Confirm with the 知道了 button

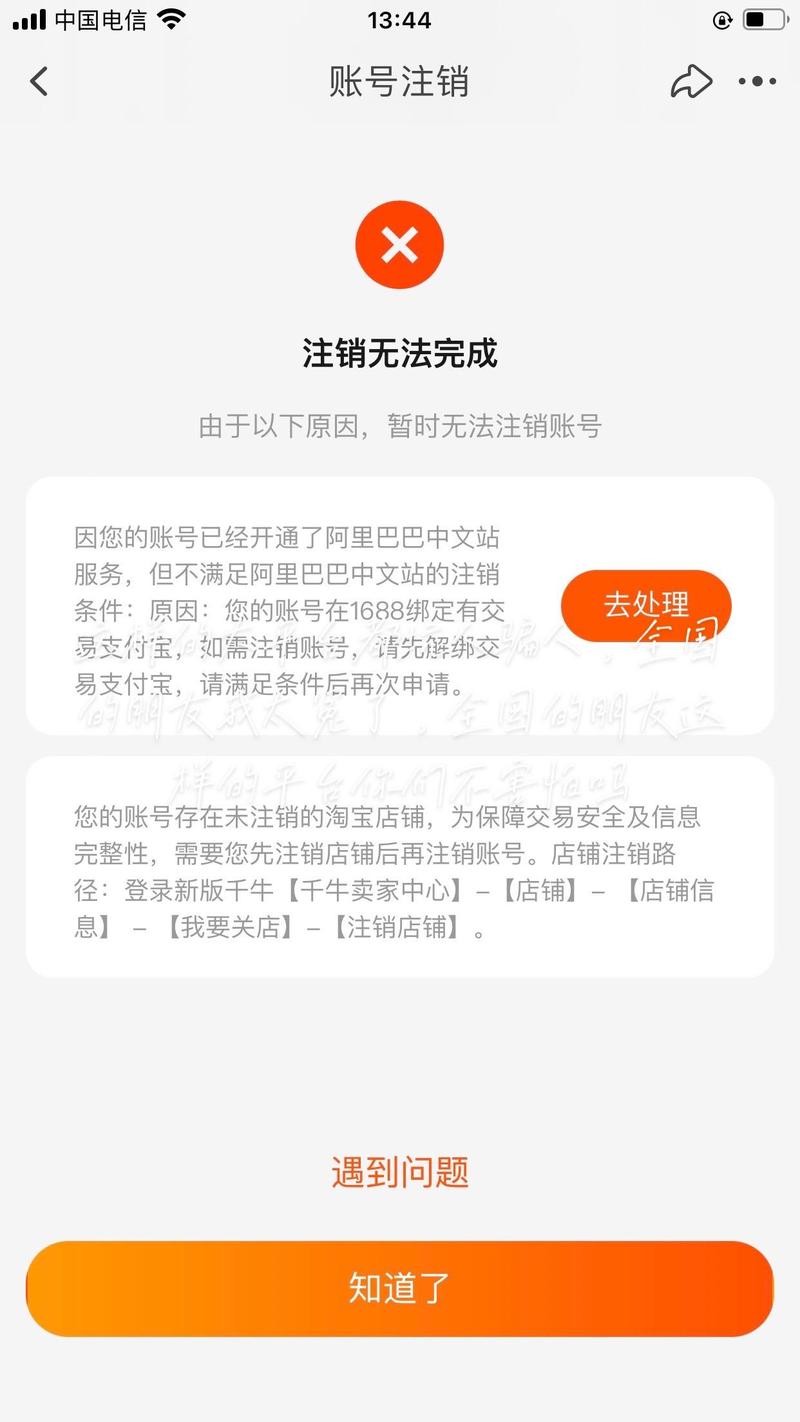[400, 1289]
